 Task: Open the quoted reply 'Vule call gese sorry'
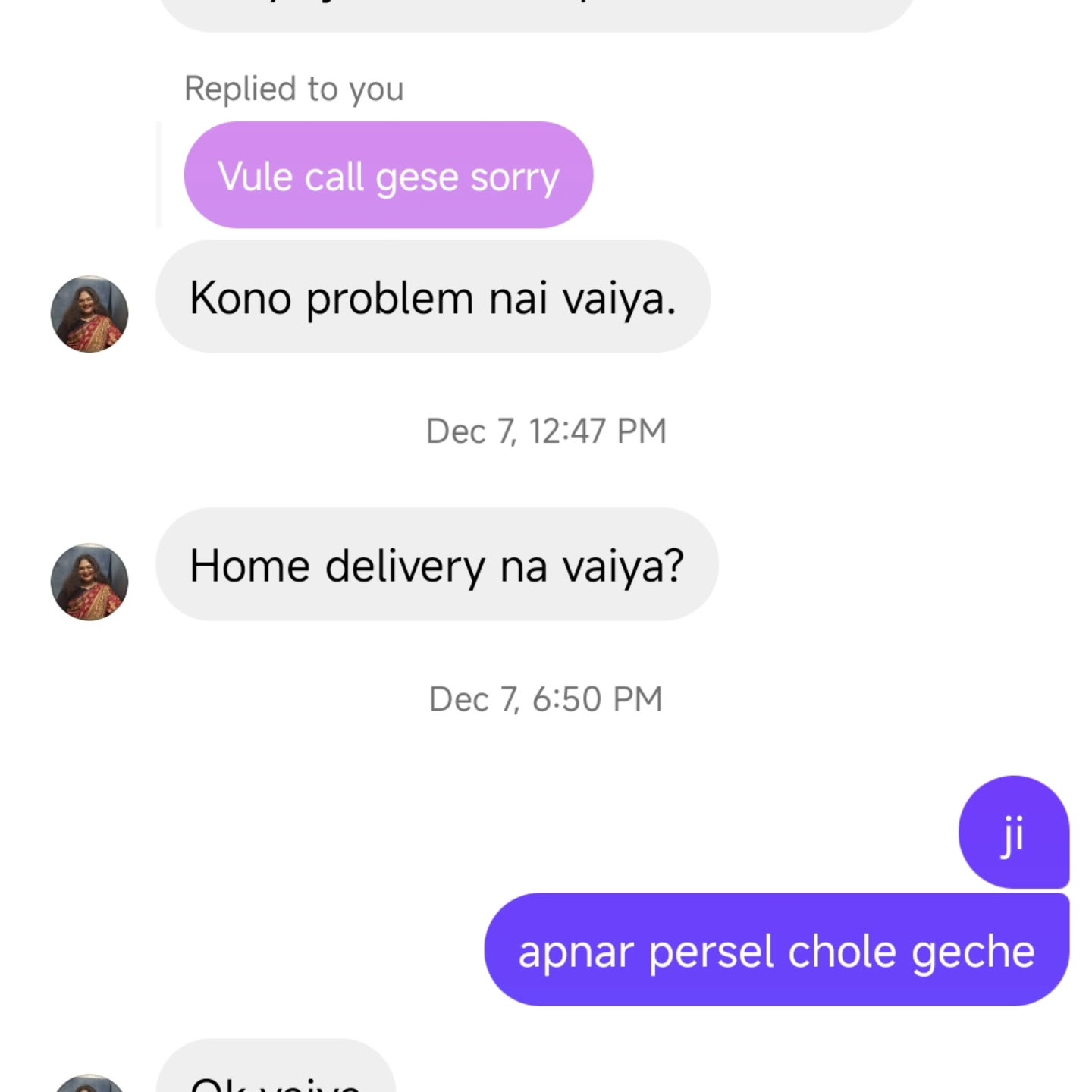[x=388, y=175]
